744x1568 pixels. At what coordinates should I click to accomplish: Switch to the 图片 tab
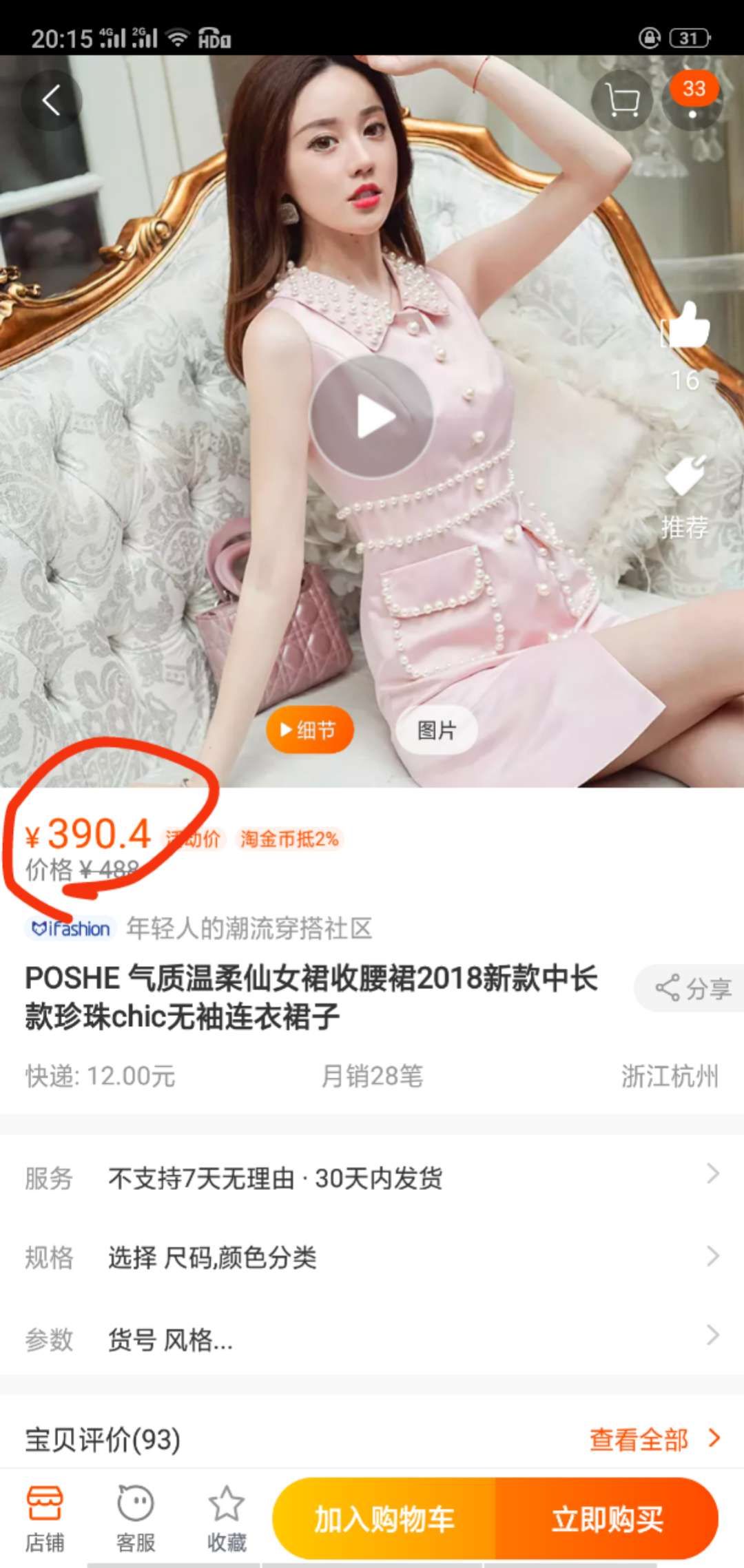pos(436,730)
